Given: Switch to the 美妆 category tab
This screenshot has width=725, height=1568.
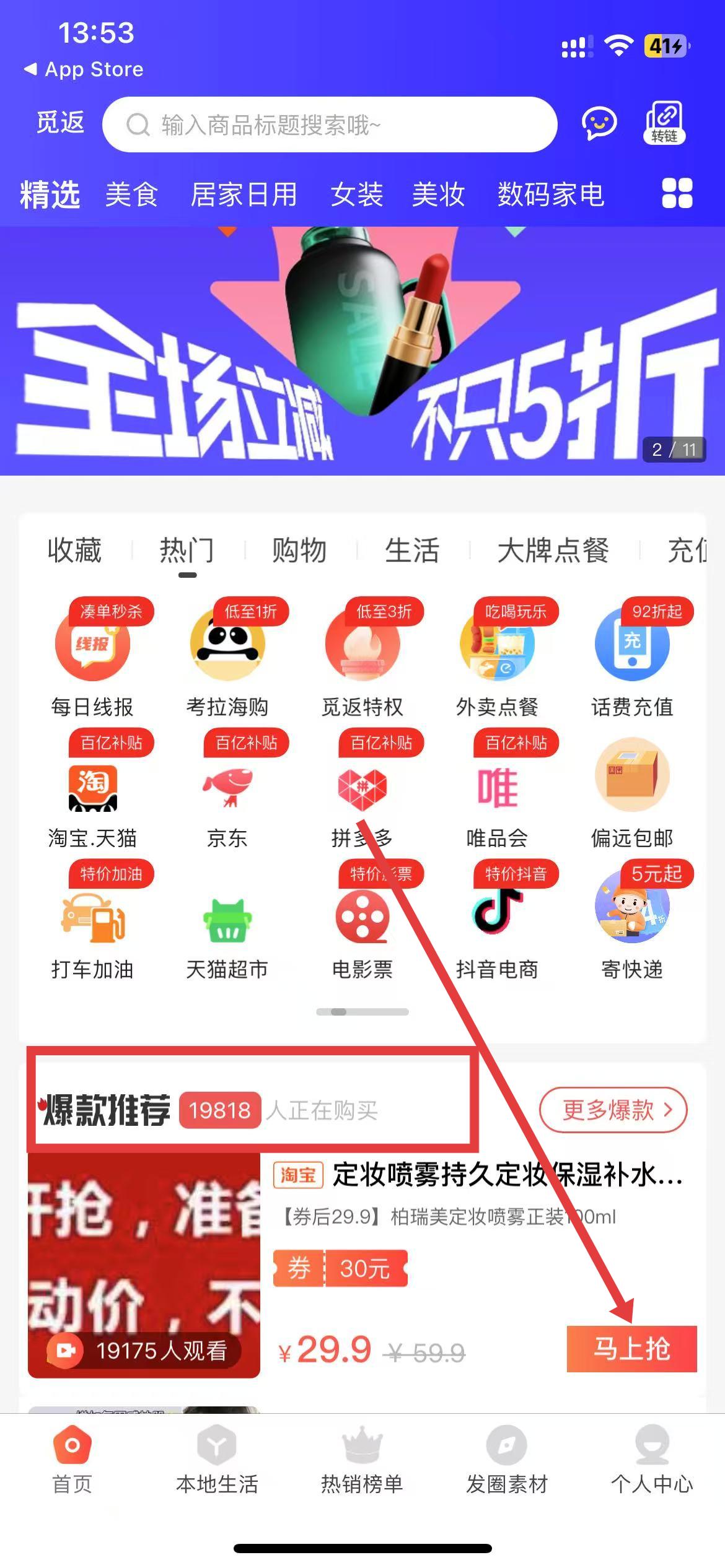Looking at the screenshot, I should (439, 194).
